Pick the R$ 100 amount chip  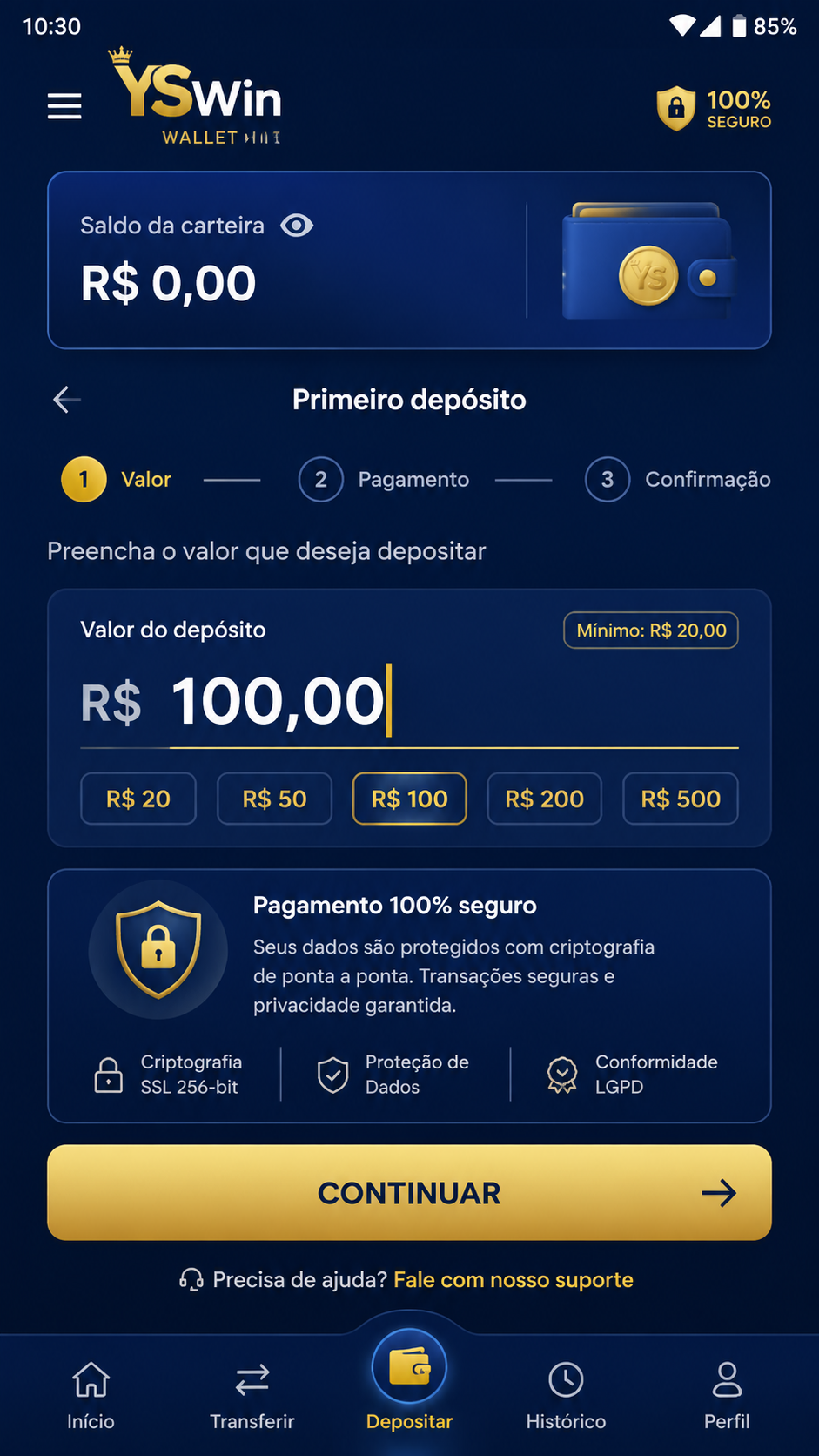409,799
